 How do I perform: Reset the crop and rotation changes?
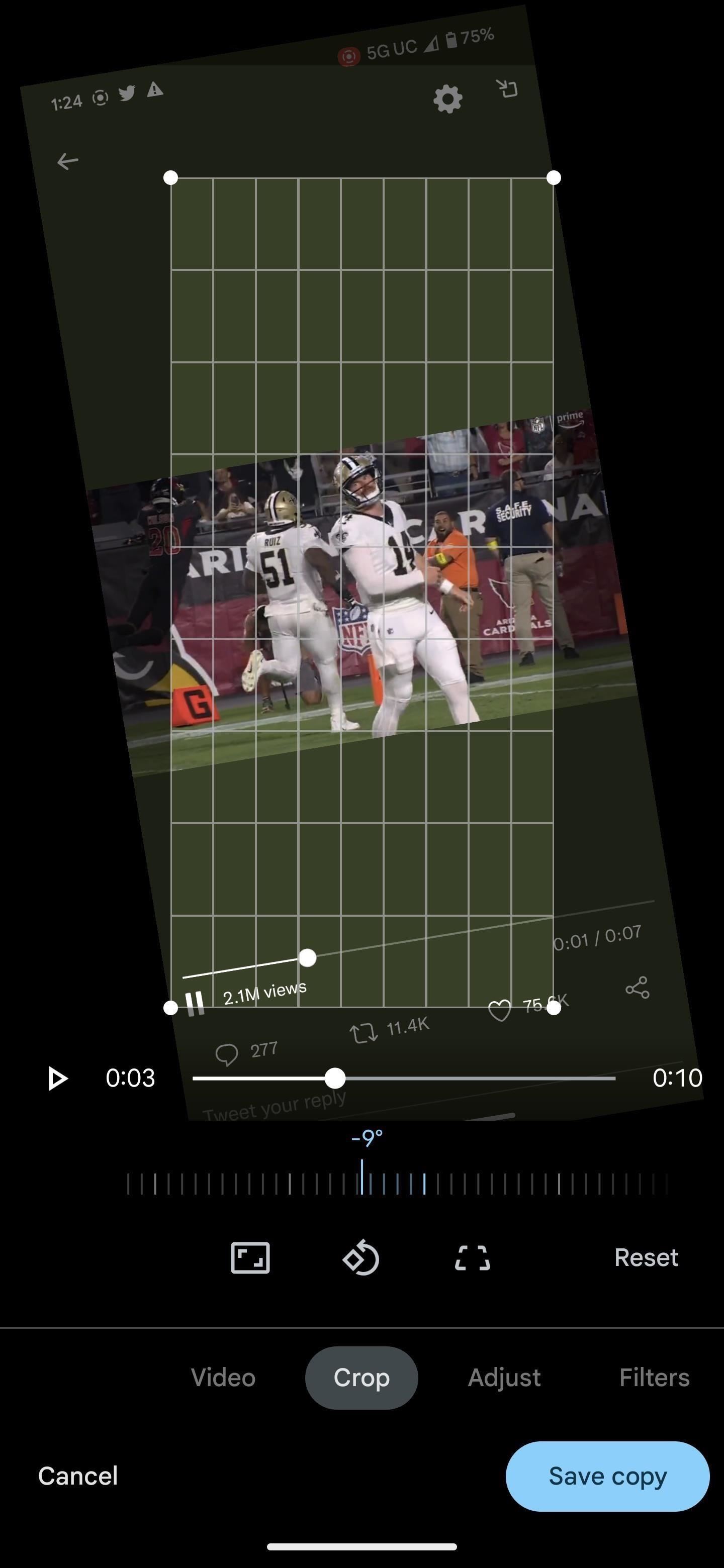[646, 1257]
